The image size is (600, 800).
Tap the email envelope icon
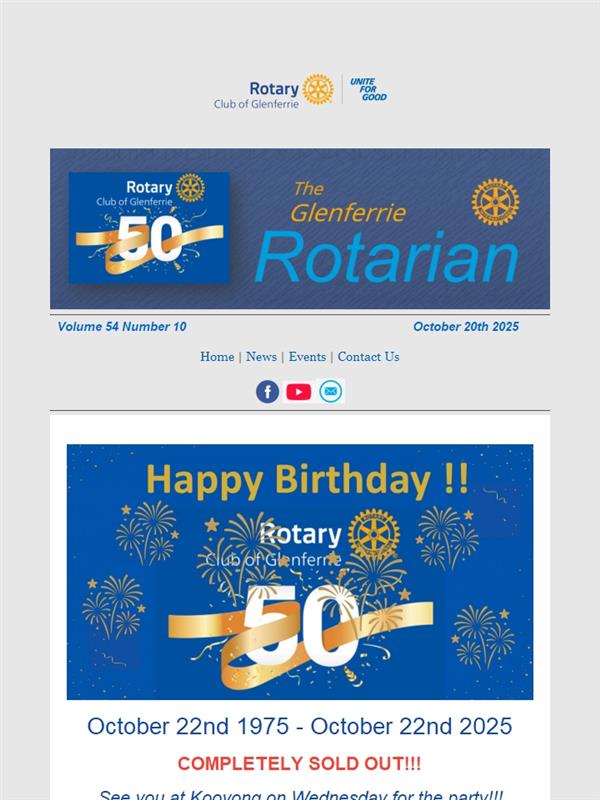[331, 392]
